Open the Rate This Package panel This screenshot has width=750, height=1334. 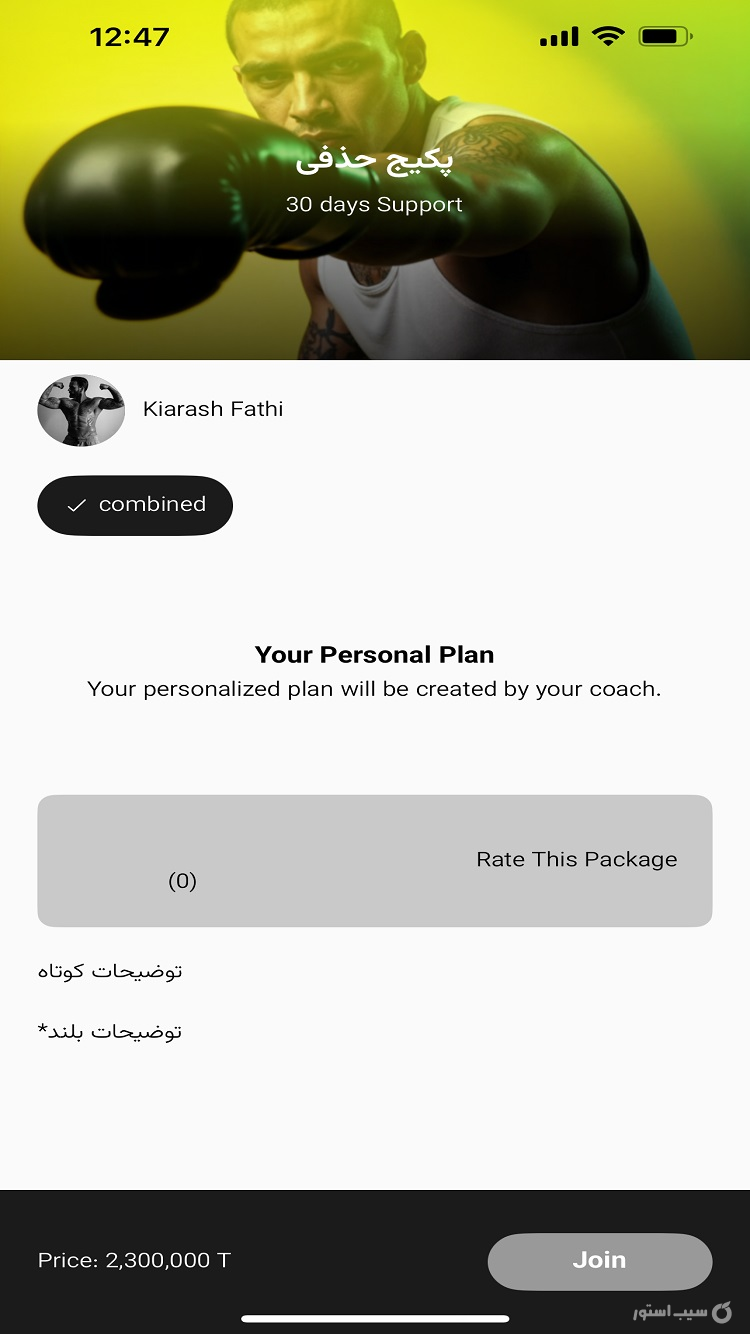575,859
